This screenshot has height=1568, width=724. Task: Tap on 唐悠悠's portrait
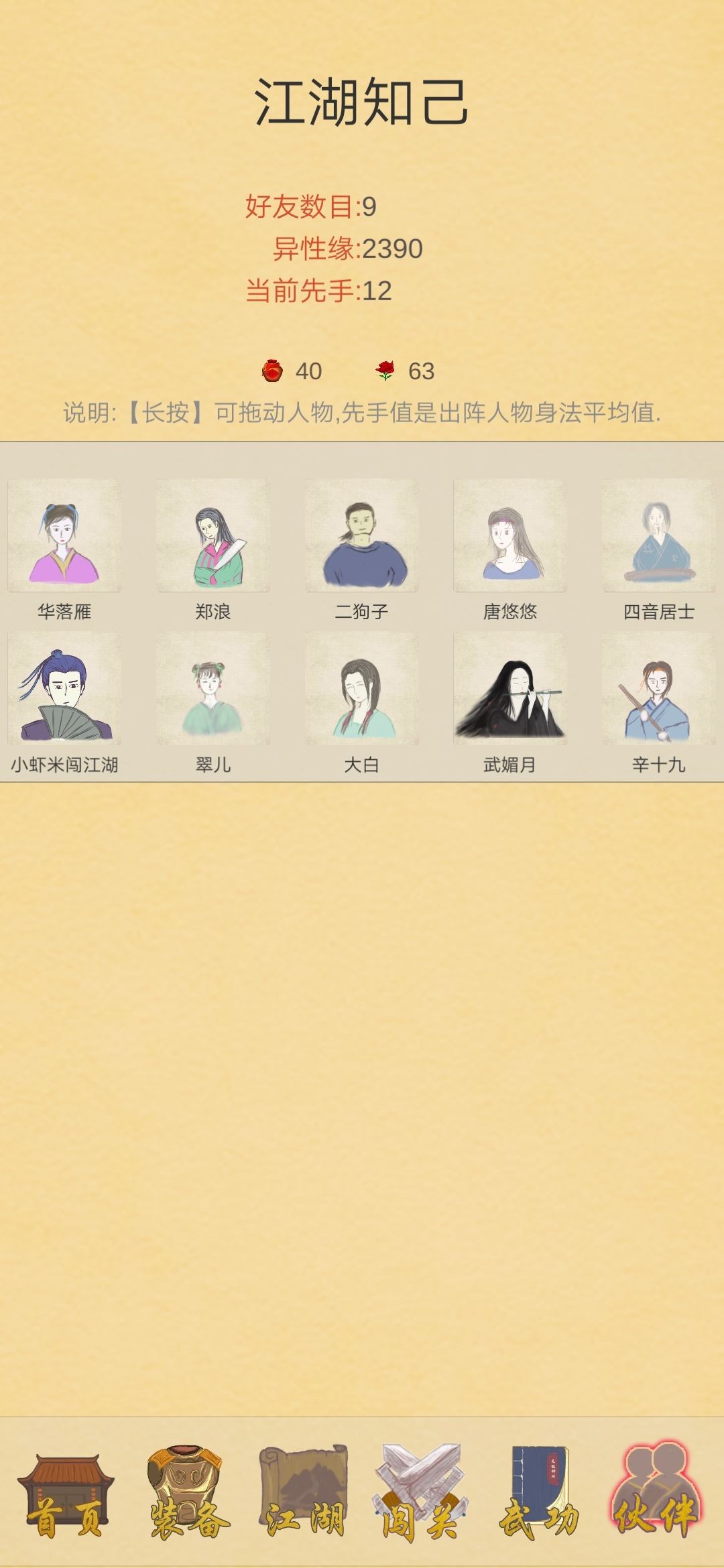pyautogui.click(x=510, y=535)
